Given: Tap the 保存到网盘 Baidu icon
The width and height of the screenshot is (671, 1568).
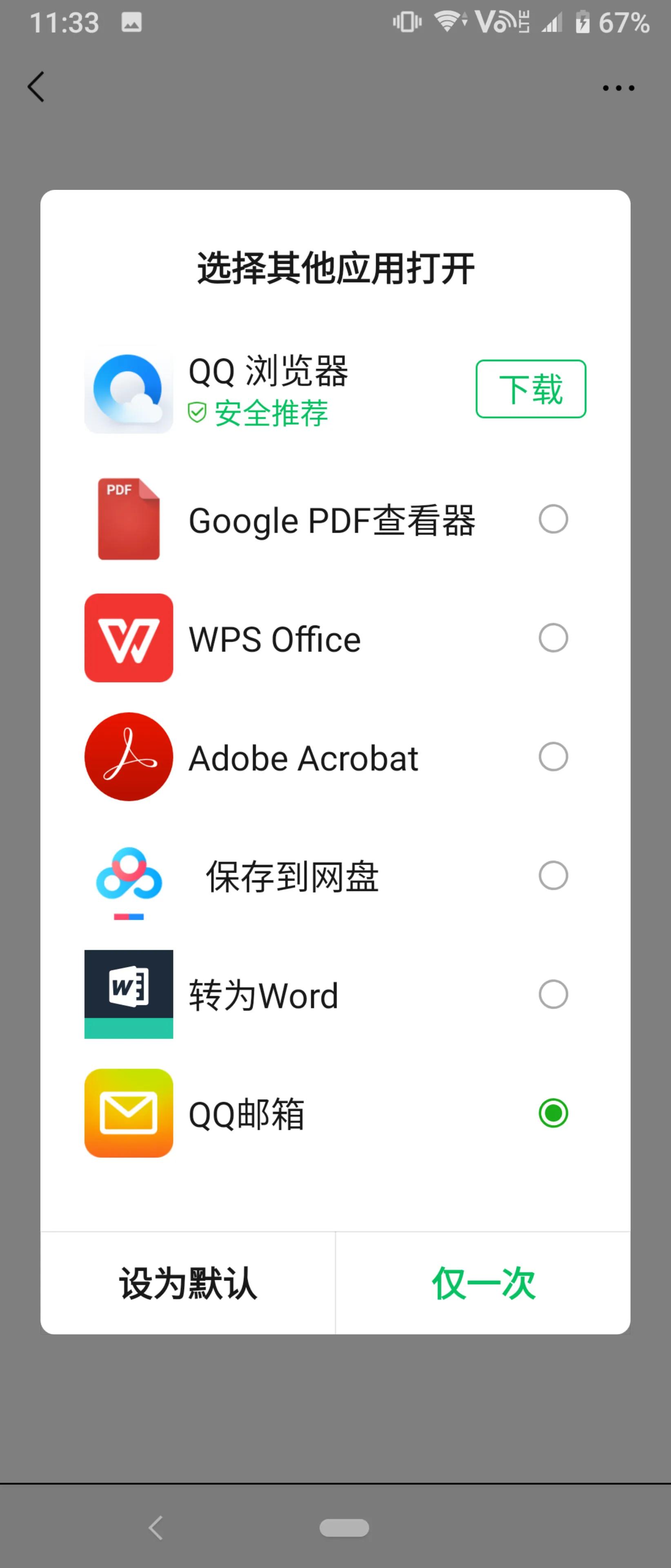Looking at the screenshot, I should click(x=128, y=877).
